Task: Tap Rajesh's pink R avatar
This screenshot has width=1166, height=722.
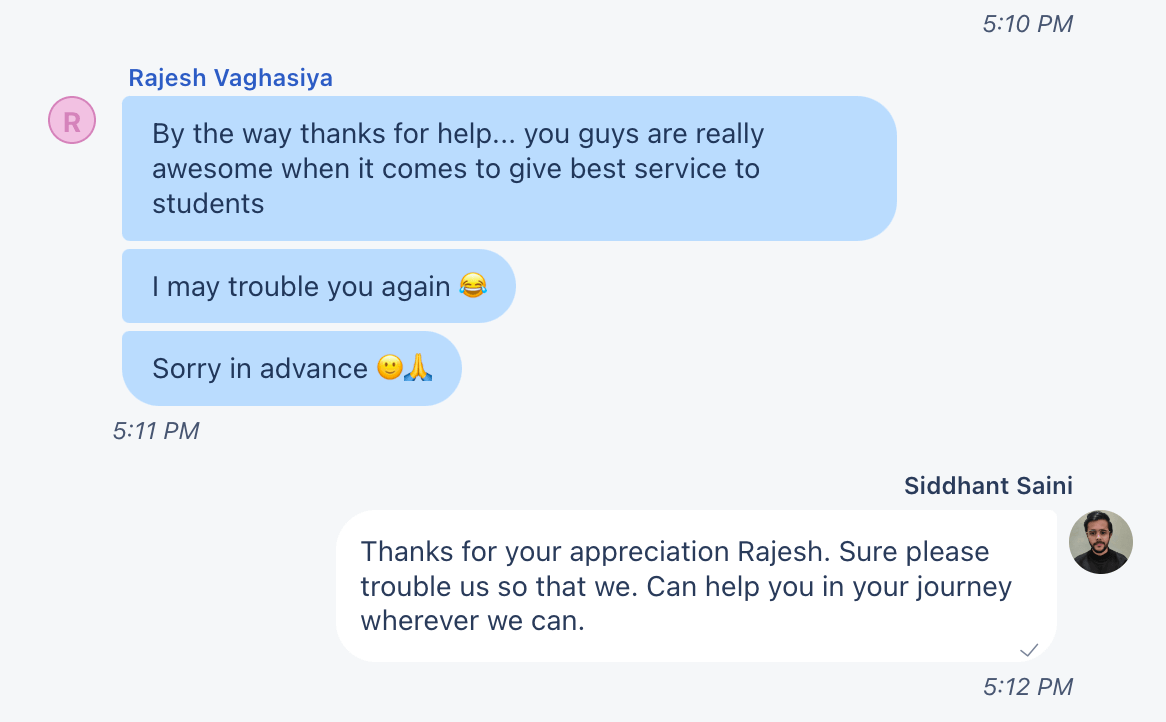Action: (72, 121)
